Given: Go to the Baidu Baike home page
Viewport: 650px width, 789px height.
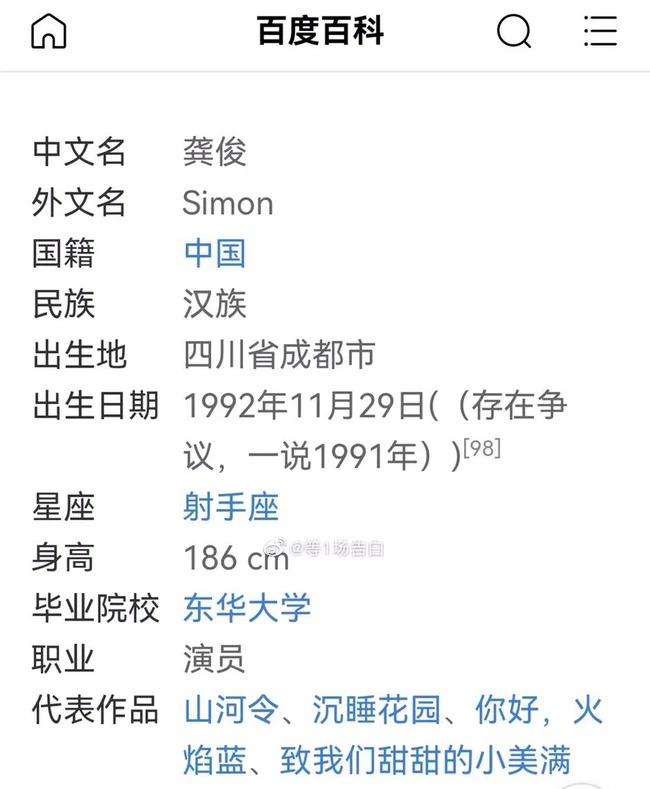Looking at the screenshot, I should coord(49,32).
